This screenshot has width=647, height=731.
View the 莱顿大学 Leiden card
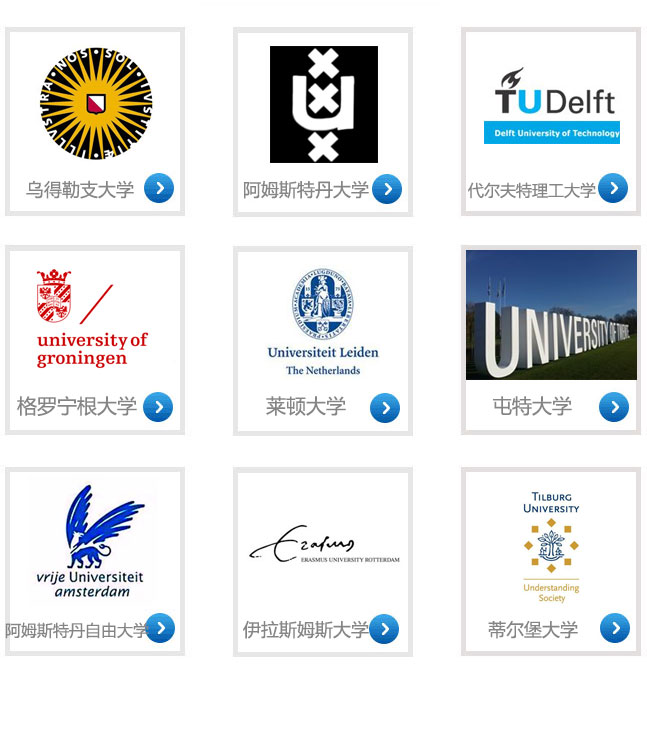click(x=323, y=340)
